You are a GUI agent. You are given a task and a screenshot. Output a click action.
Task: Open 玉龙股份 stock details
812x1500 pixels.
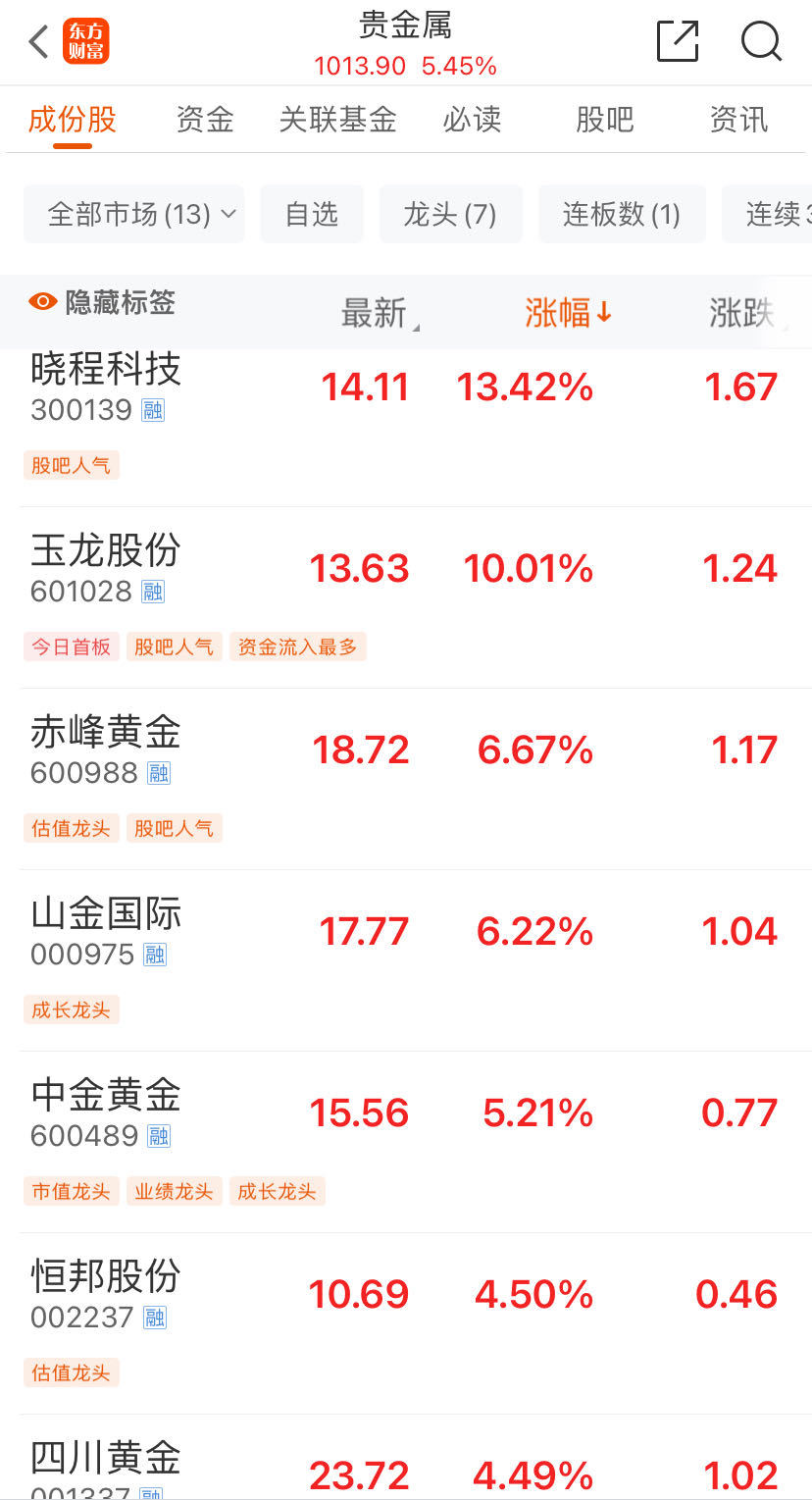point(406,597)
